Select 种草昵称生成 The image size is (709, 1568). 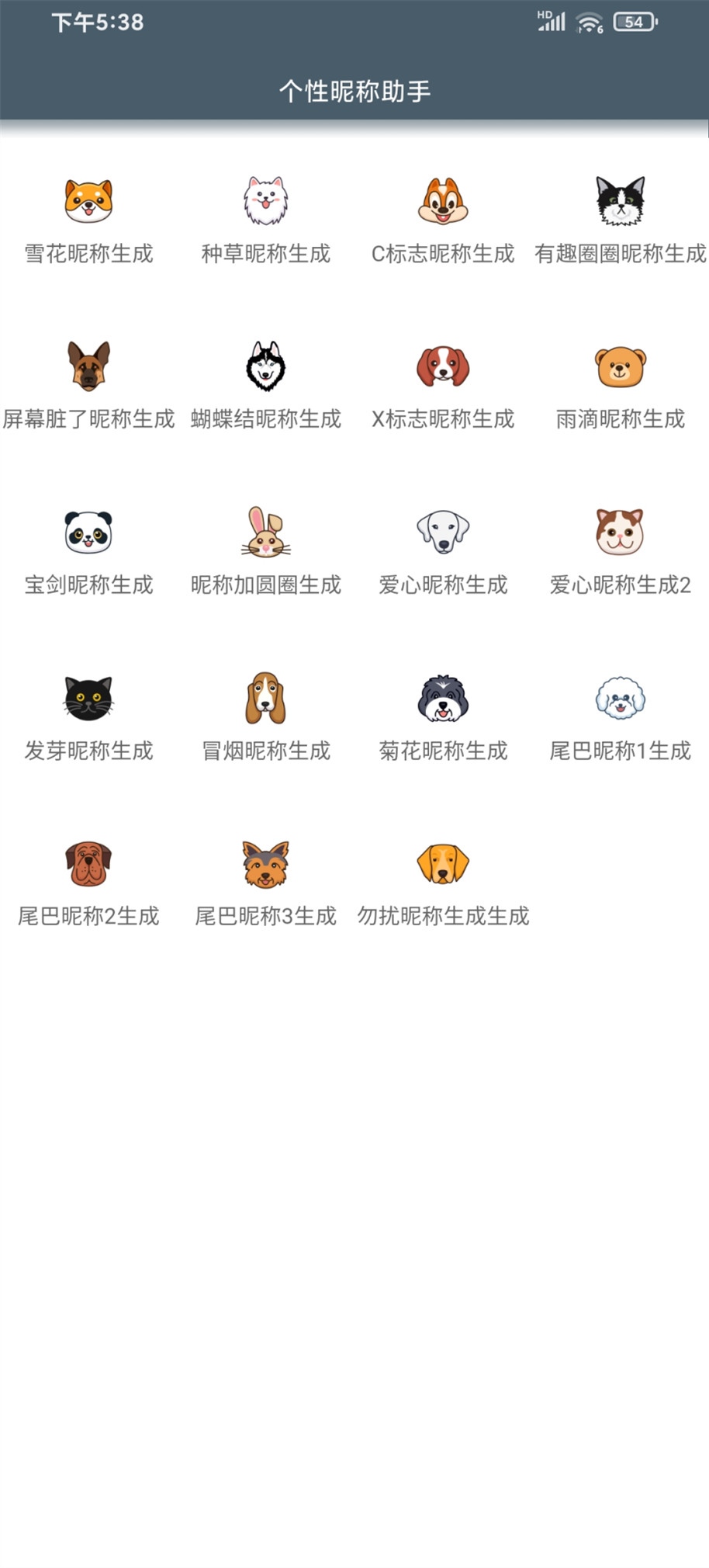click(x=265, y=221)
